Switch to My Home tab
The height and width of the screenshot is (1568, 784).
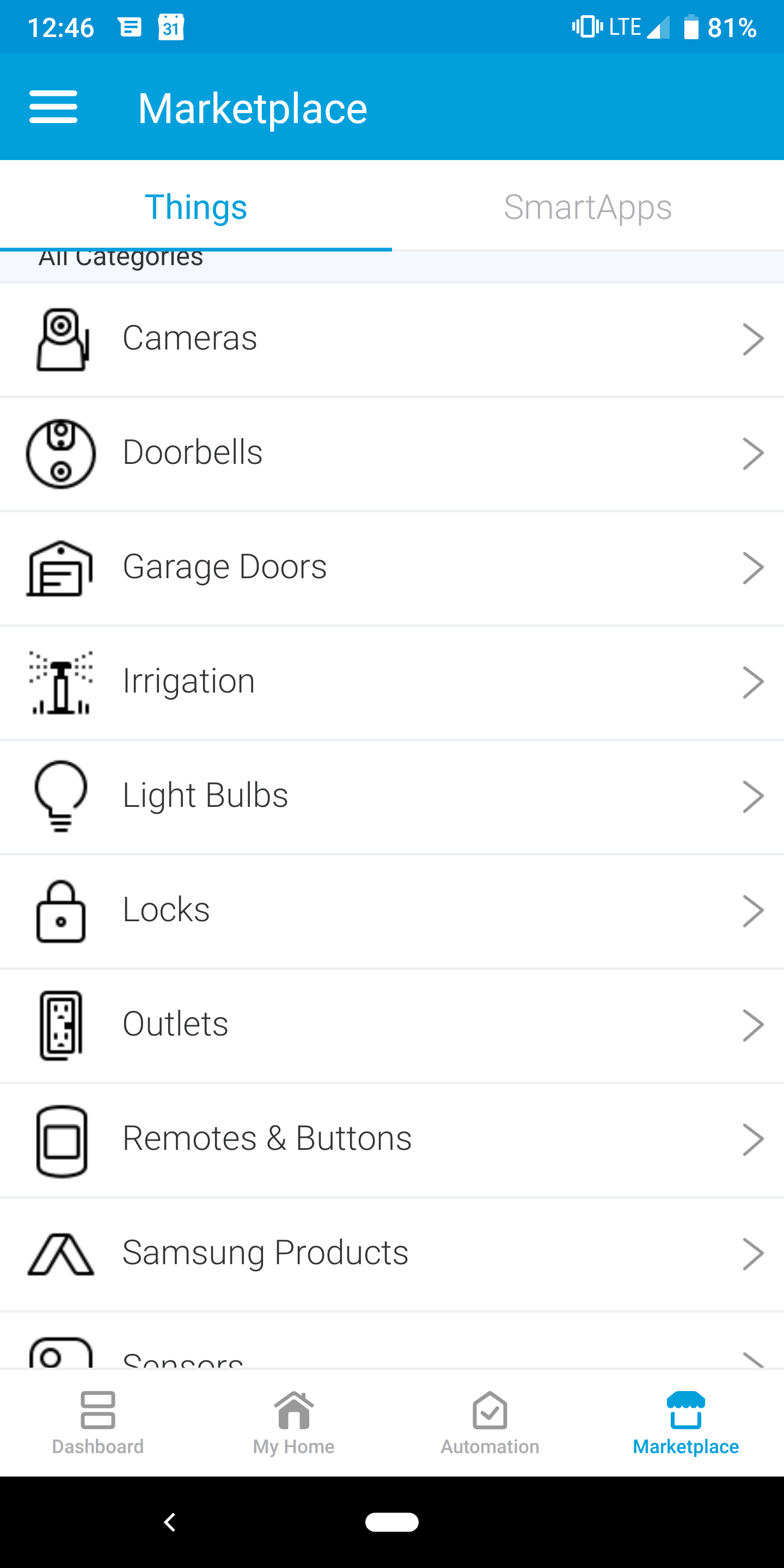294,1423
